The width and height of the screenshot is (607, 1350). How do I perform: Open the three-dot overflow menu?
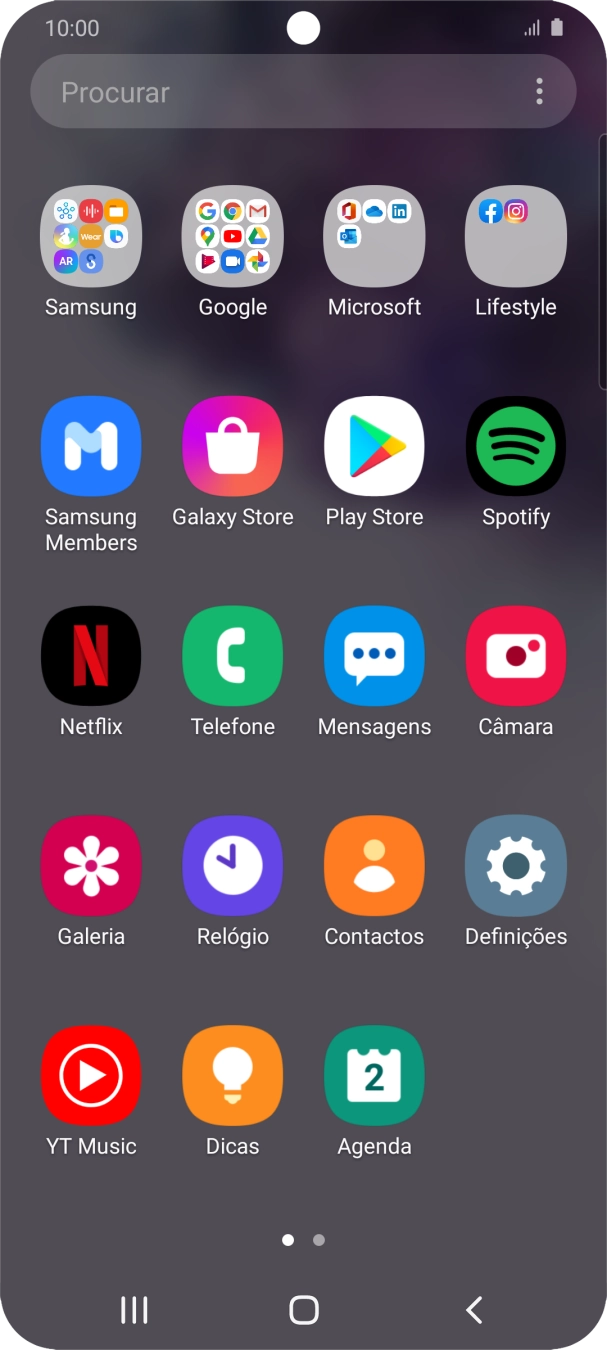(x=539, y=92)
